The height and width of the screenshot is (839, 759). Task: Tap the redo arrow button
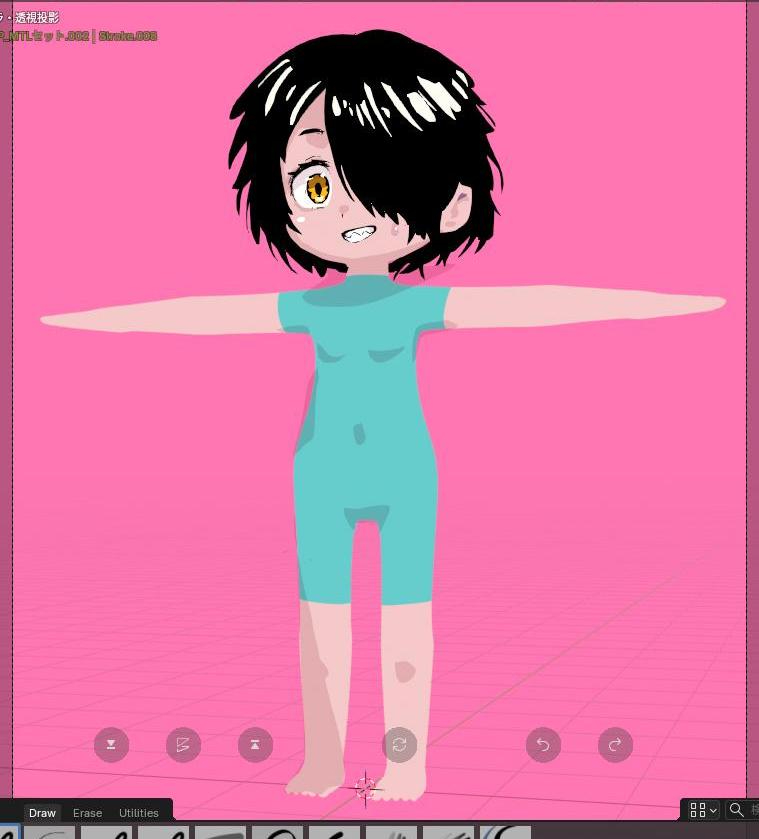(615, 744)
